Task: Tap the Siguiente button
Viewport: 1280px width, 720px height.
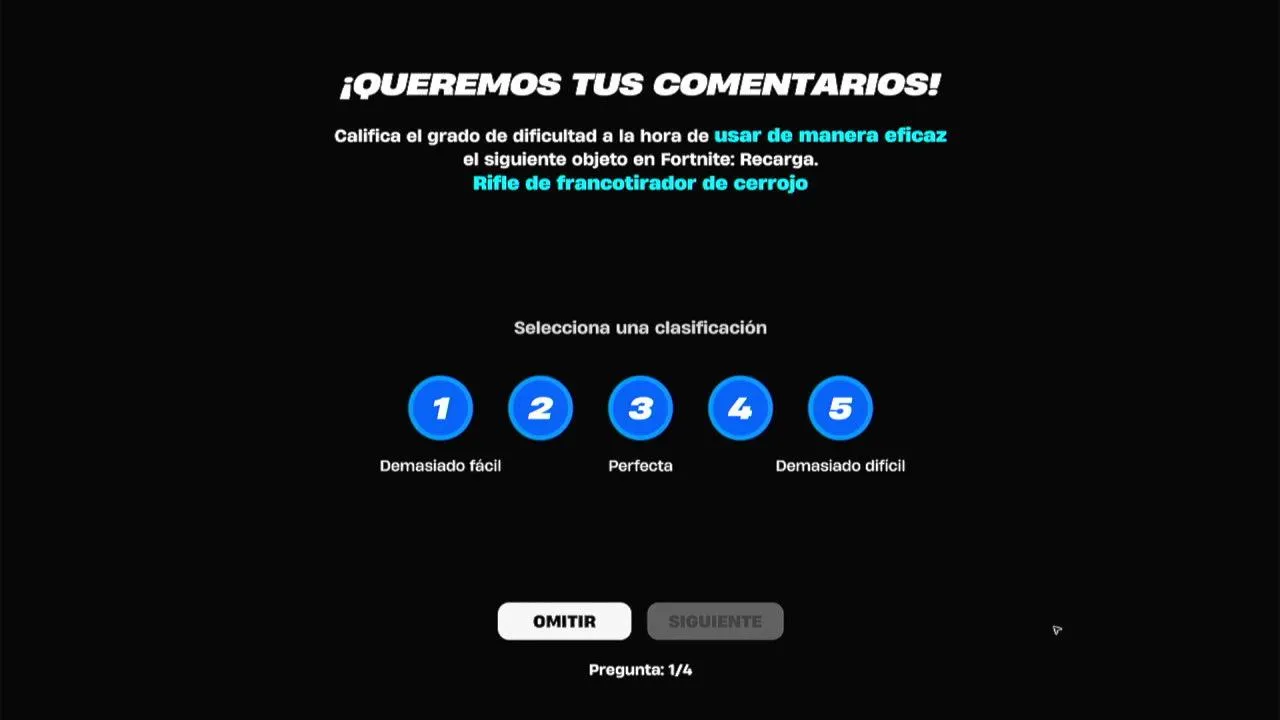Action: coord(715,621)
